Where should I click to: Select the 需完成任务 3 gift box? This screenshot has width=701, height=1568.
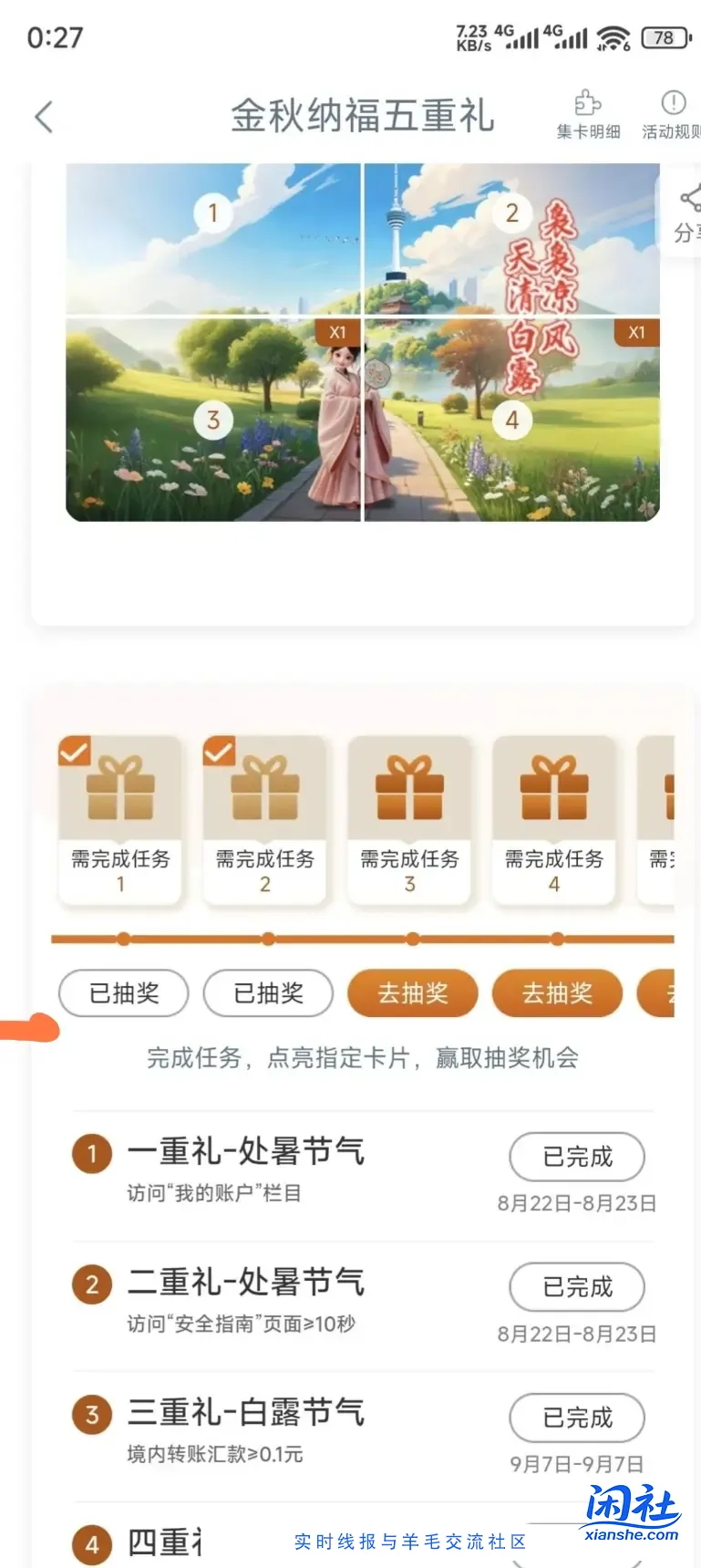tap(409, 819)
